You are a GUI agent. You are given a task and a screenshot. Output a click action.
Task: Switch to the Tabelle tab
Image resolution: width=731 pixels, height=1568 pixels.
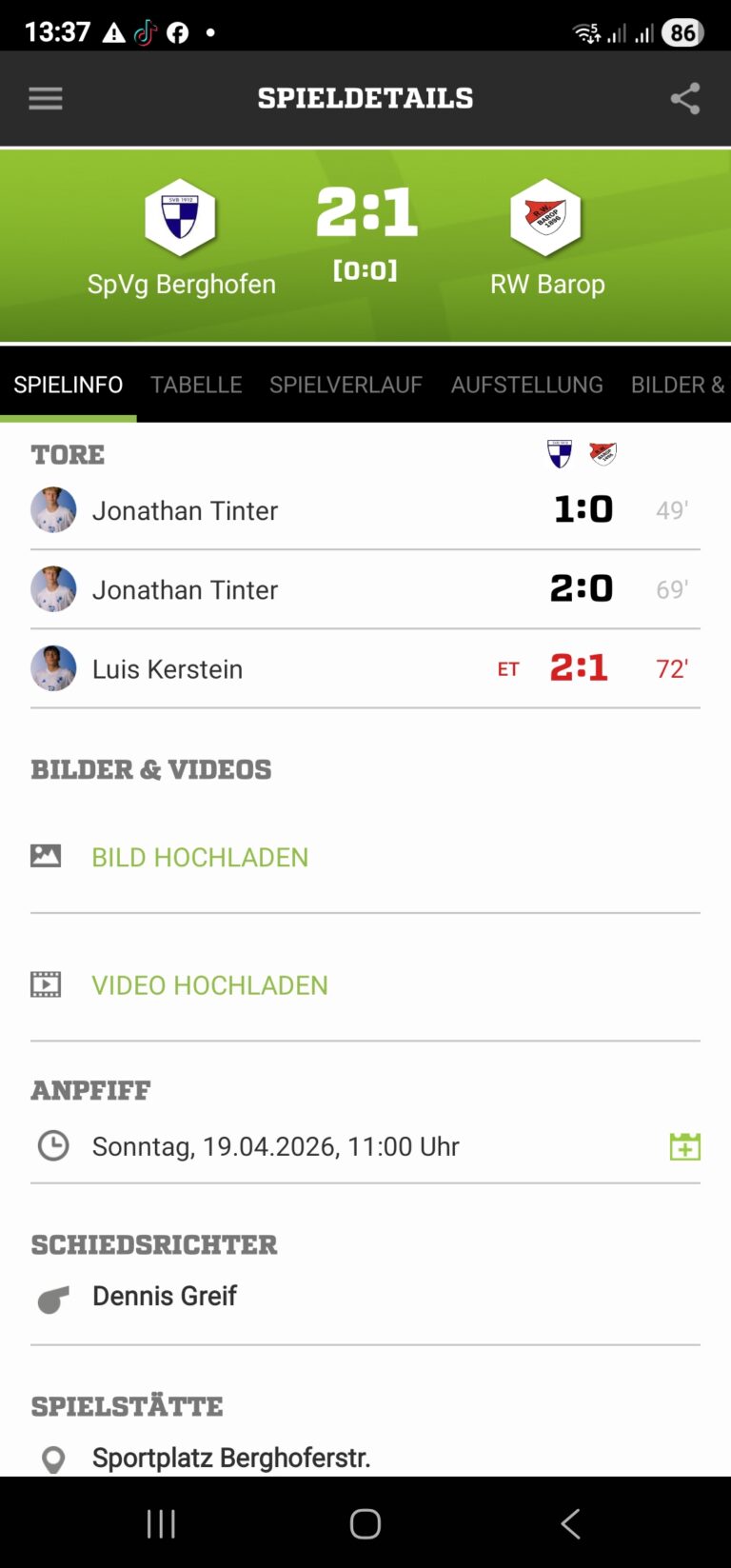pyautogui.click(x=196, y=385)
